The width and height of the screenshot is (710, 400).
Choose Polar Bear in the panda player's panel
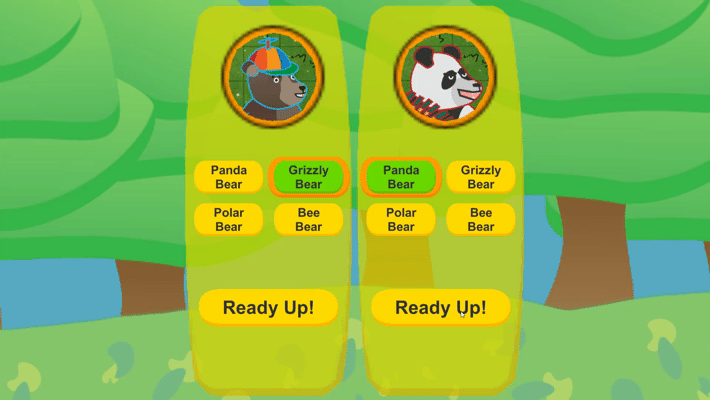click(x=401, y=219)
